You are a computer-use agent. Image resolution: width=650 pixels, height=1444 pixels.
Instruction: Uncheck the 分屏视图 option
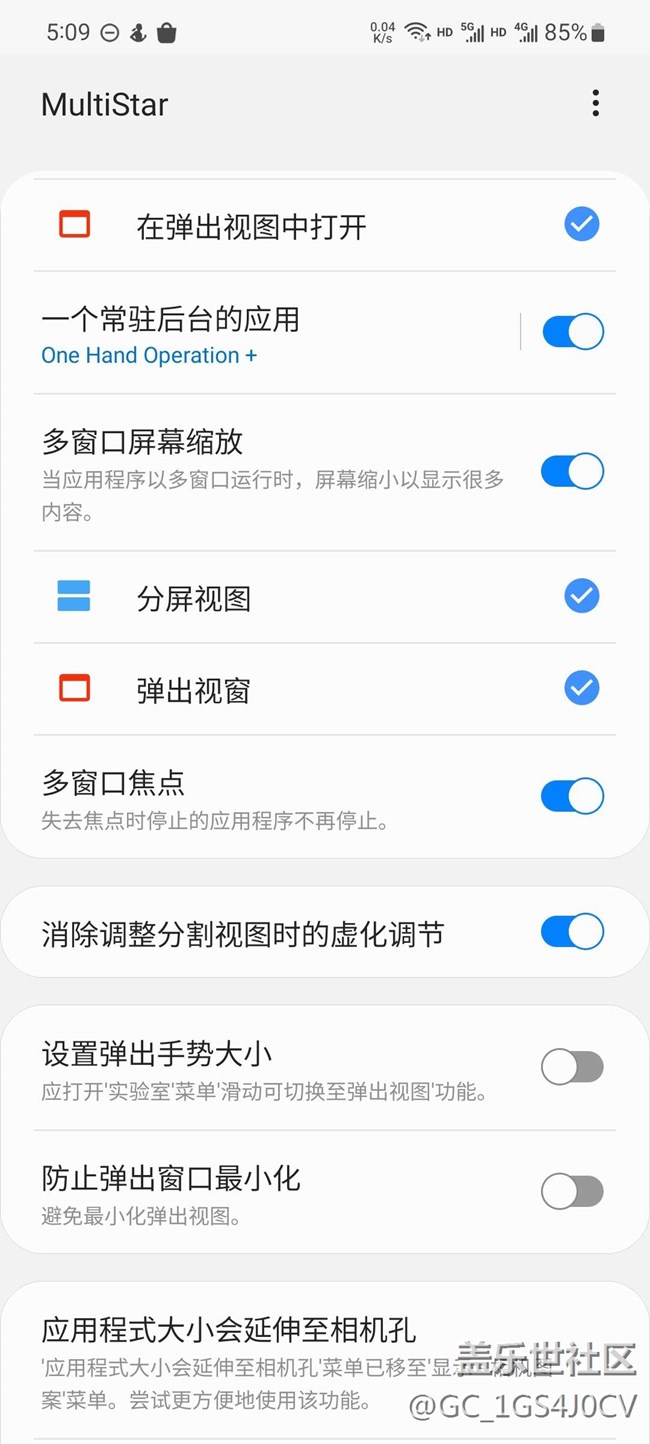tap(581, 596)
